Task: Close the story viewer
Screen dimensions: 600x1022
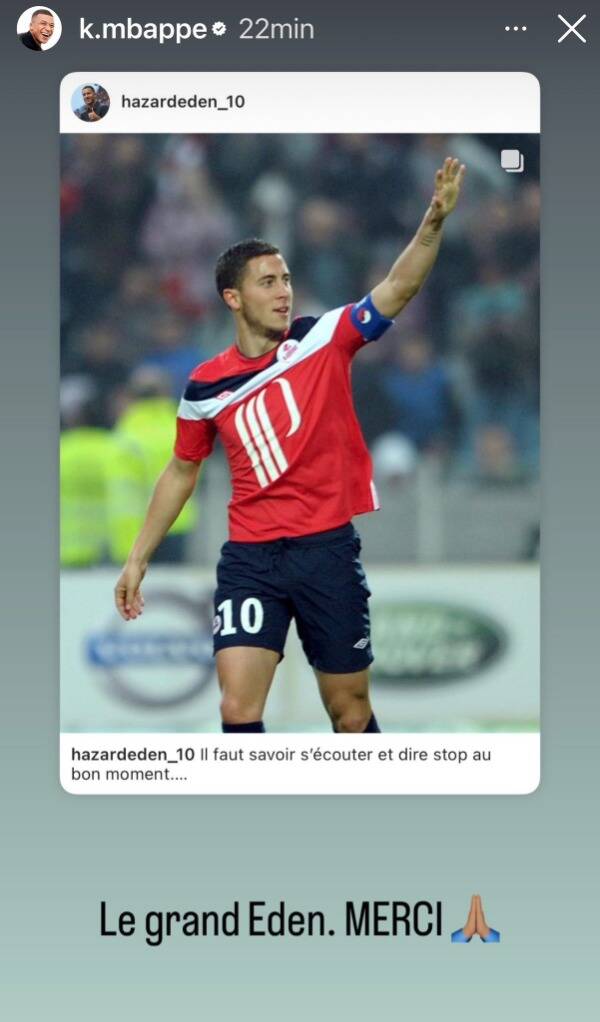Action: 571,29
